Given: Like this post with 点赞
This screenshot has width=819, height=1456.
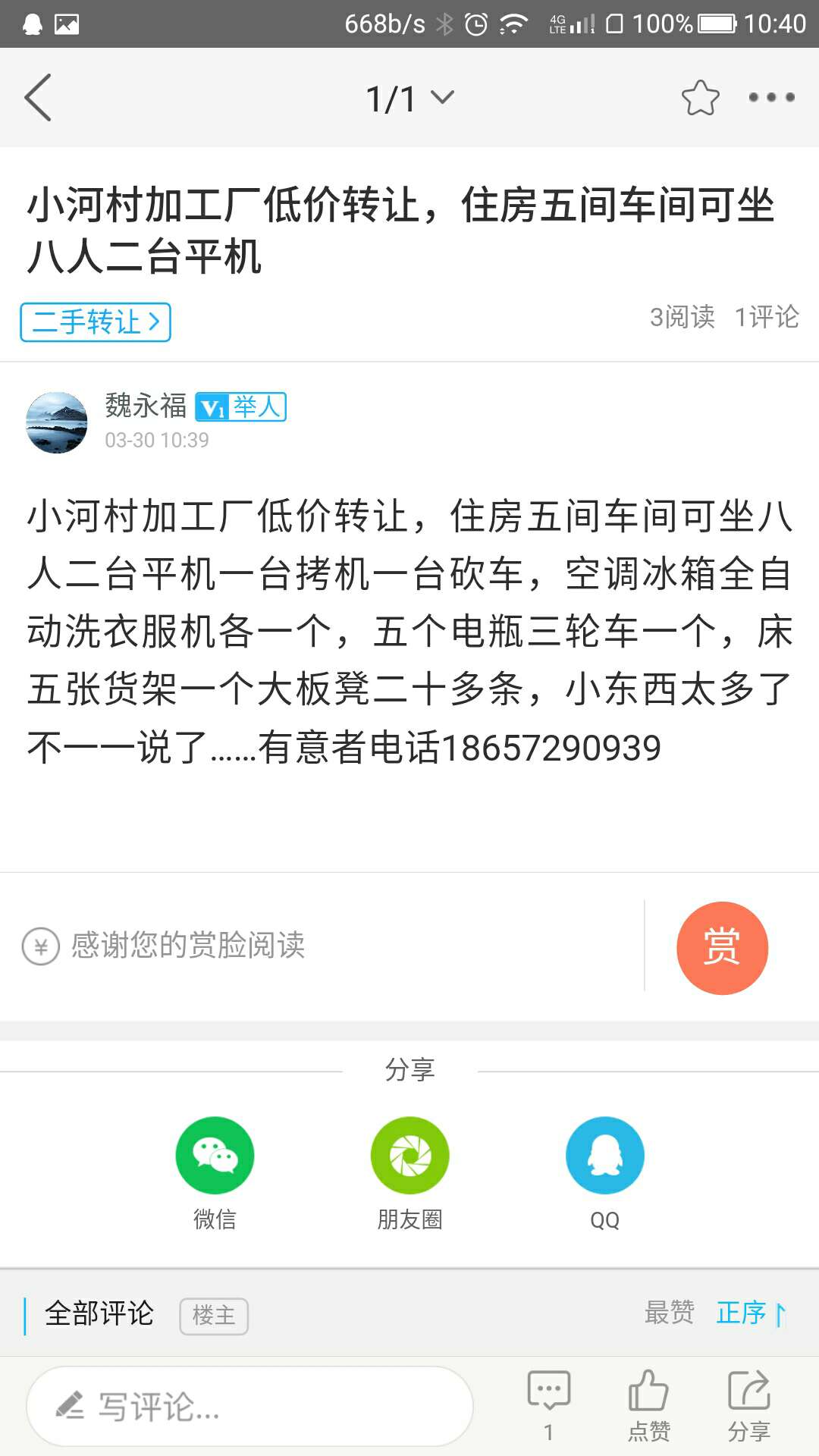Looking at the screenshot, I should 648,1404.
